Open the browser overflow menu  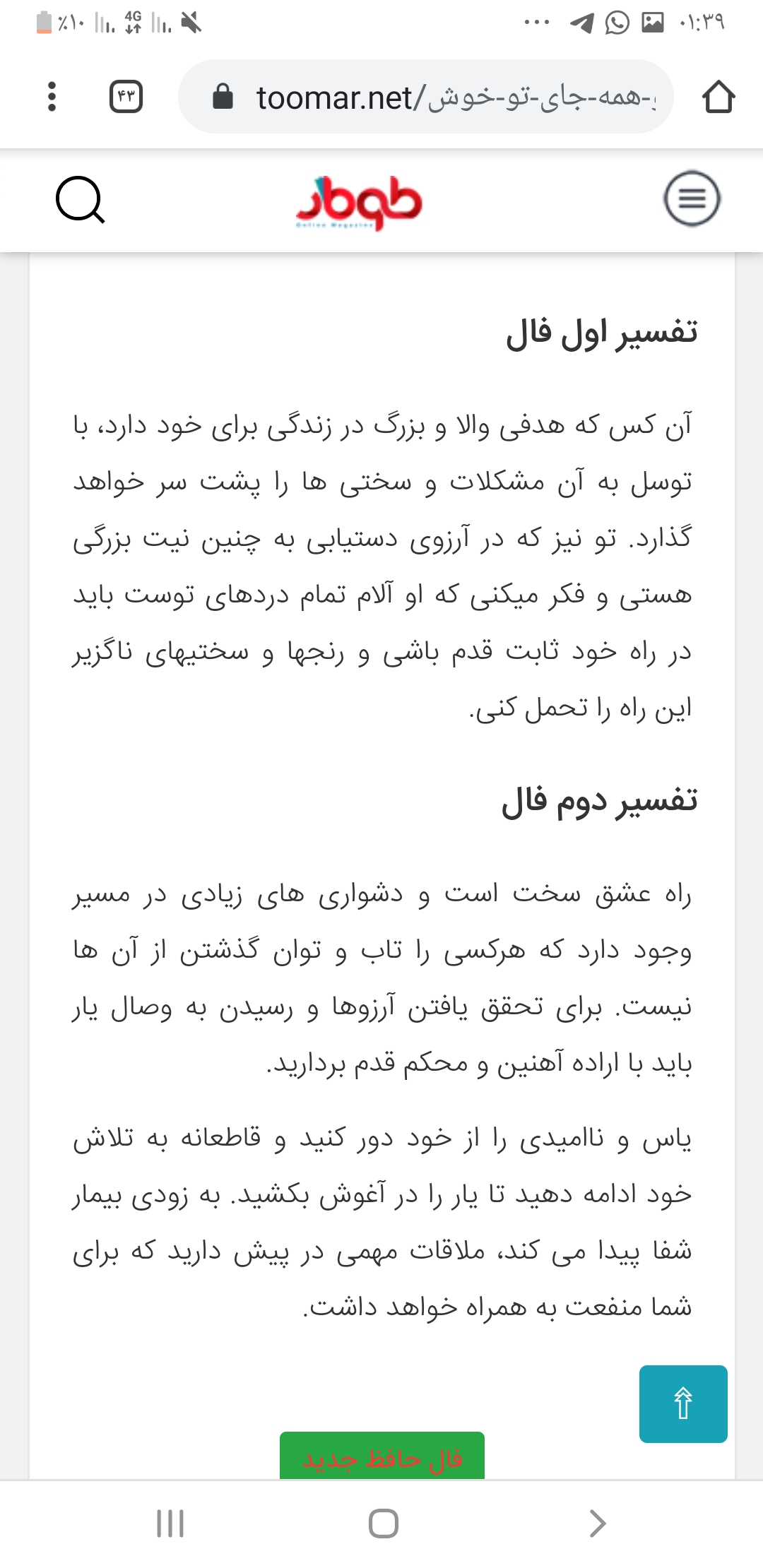[52, 97]
